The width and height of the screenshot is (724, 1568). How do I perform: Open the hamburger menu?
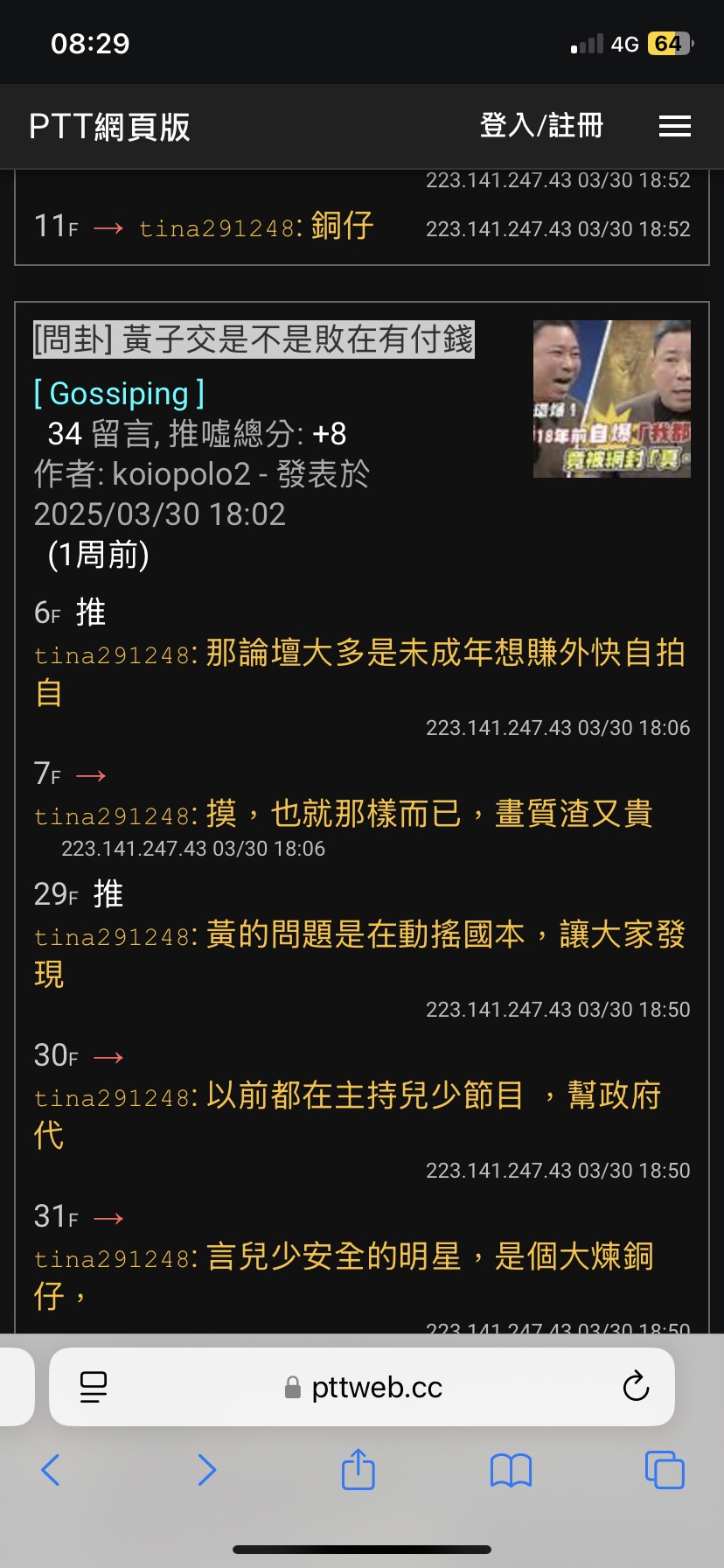point(674,126)
